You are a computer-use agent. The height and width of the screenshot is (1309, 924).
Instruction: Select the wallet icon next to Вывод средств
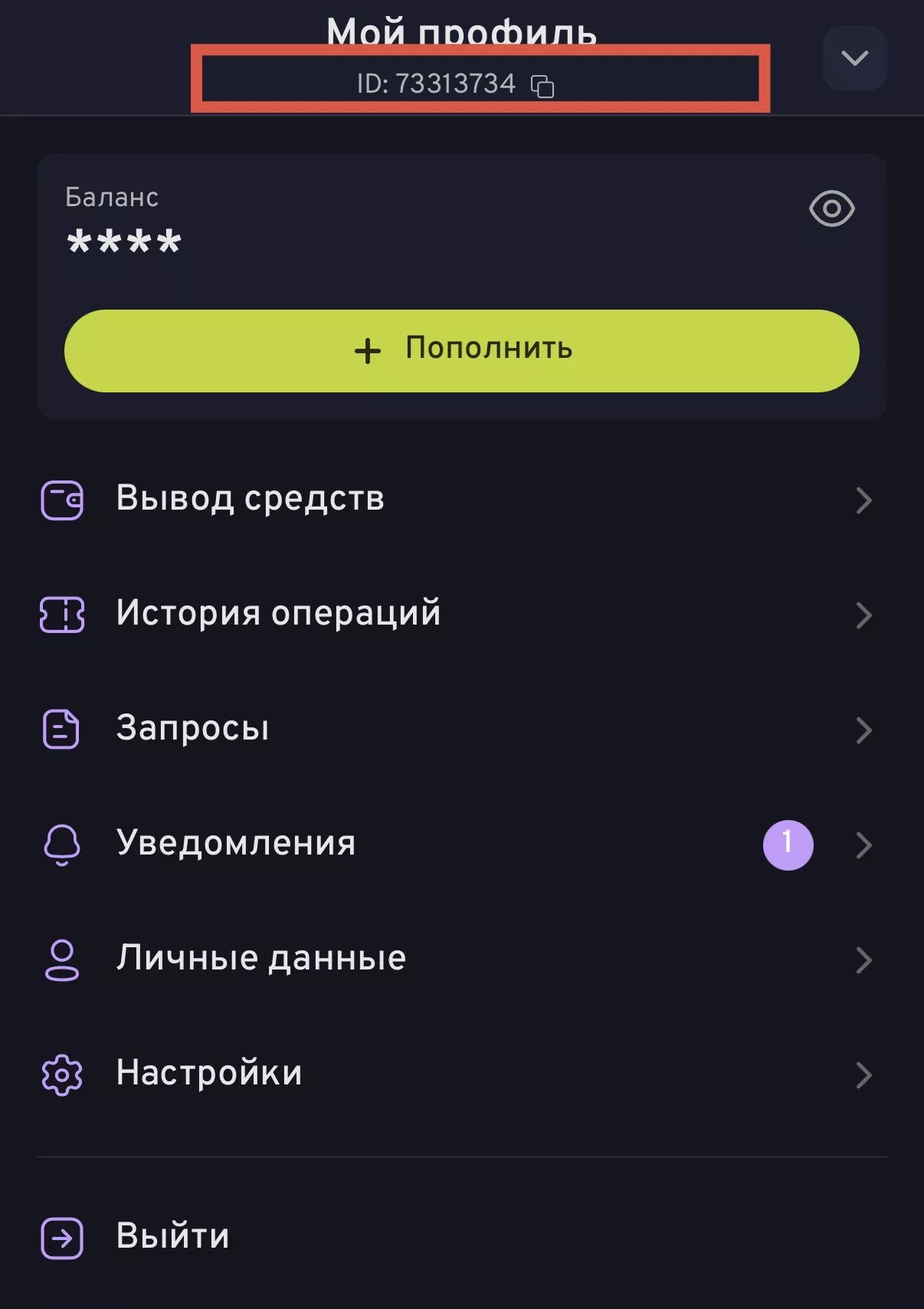coord(62,500)
